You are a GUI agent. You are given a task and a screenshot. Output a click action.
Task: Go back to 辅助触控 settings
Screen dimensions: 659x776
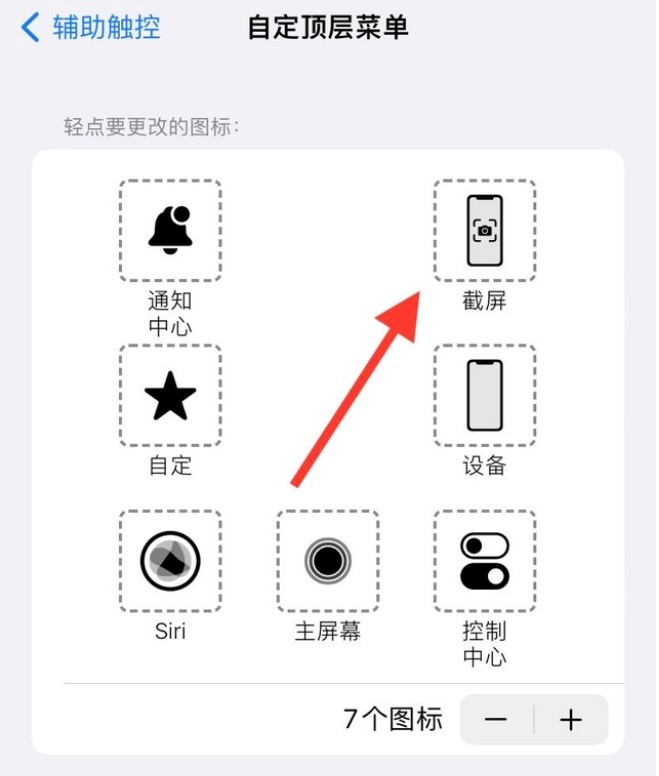point(90,27)
